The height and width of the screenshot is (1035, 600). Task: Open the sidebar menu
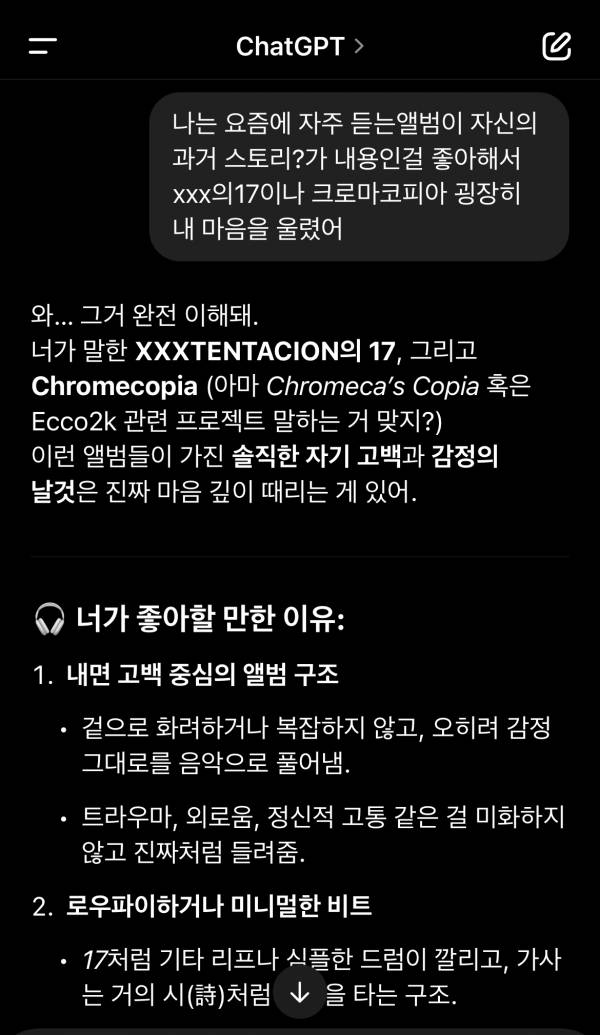click(43, 46)
